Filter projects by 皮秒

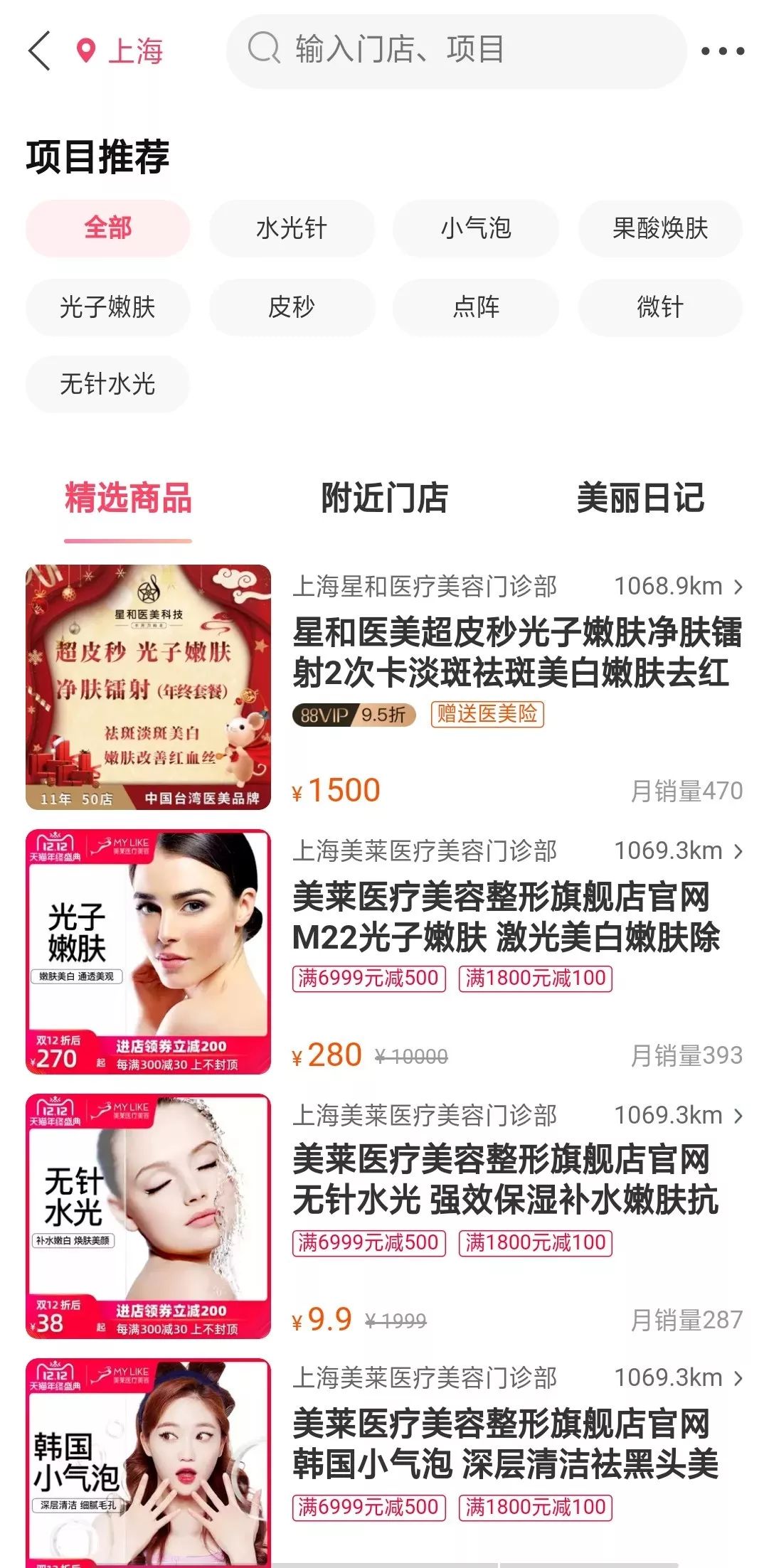[292, 307]
